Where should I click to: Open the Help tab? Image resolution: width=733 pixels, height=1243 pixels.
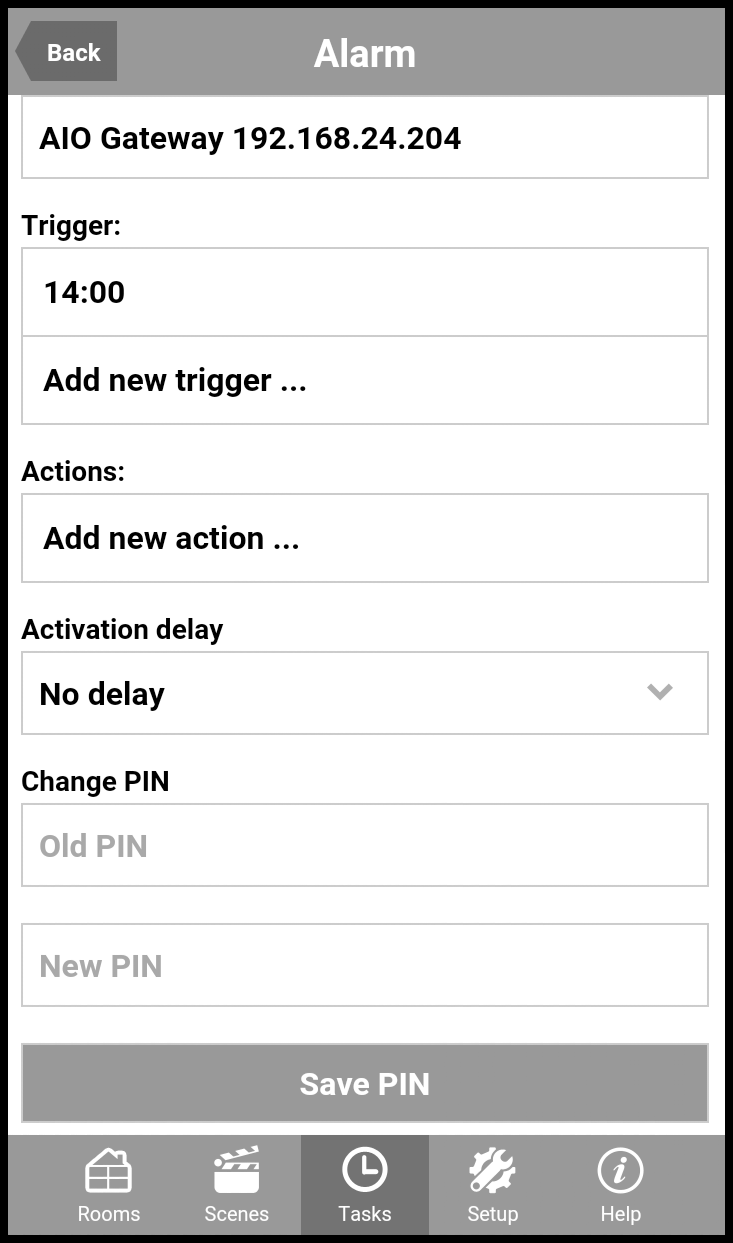click(620, 1186)
